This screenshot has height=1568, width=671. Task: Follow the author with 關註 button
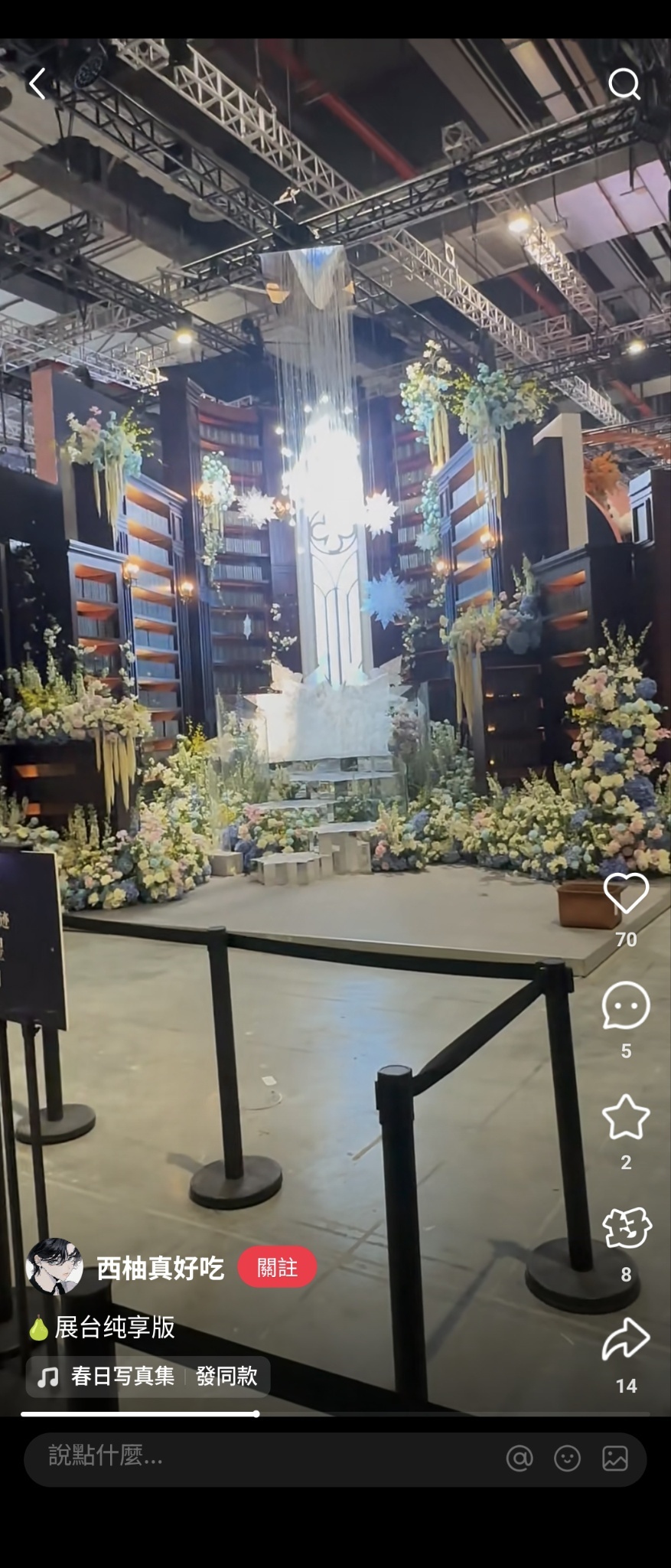[x=277, y=1268]
